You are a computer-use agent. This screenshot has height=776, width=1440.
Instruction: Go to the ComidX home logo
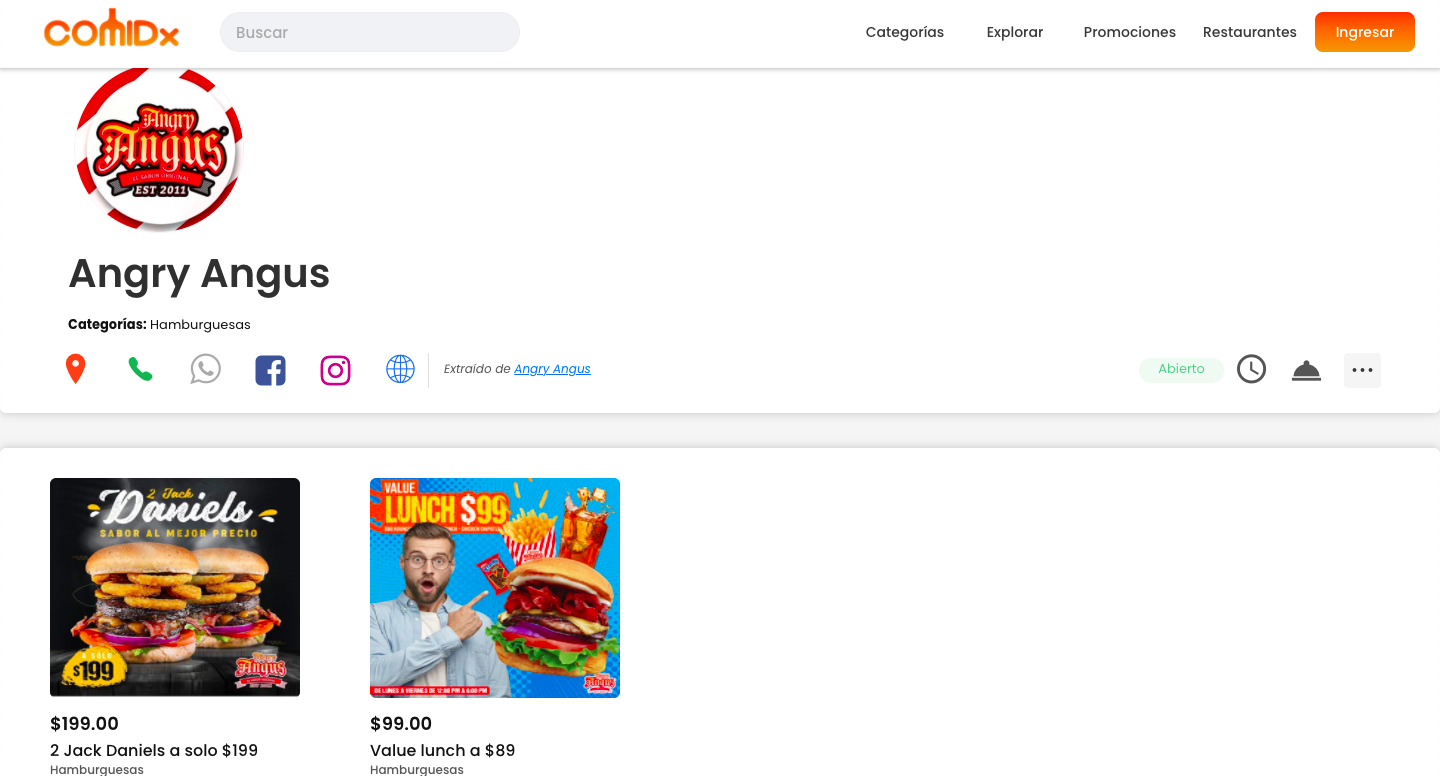(111, 30)
